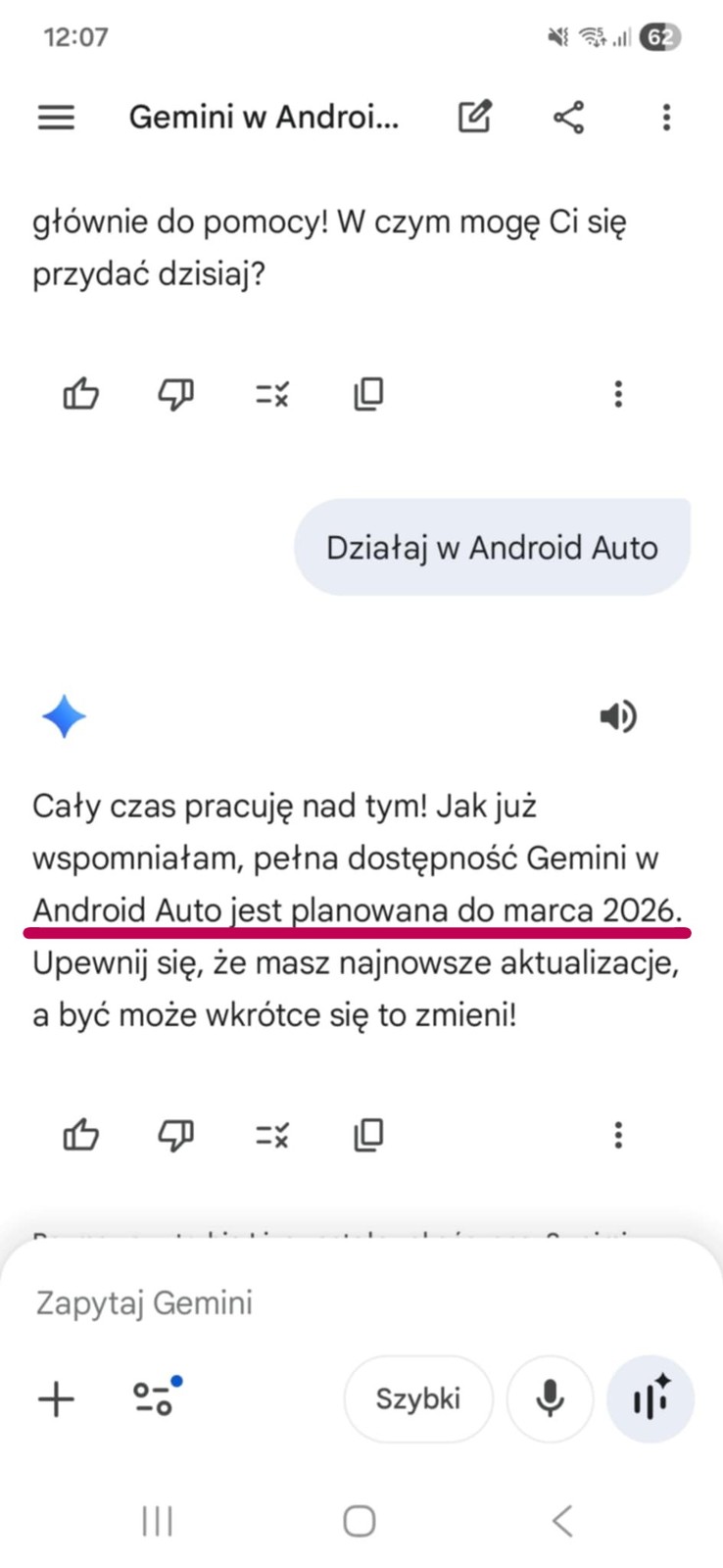Tap the blue Gemini sparkle avatar
This screenshot has width=723, height=1568.
point(64,715)
